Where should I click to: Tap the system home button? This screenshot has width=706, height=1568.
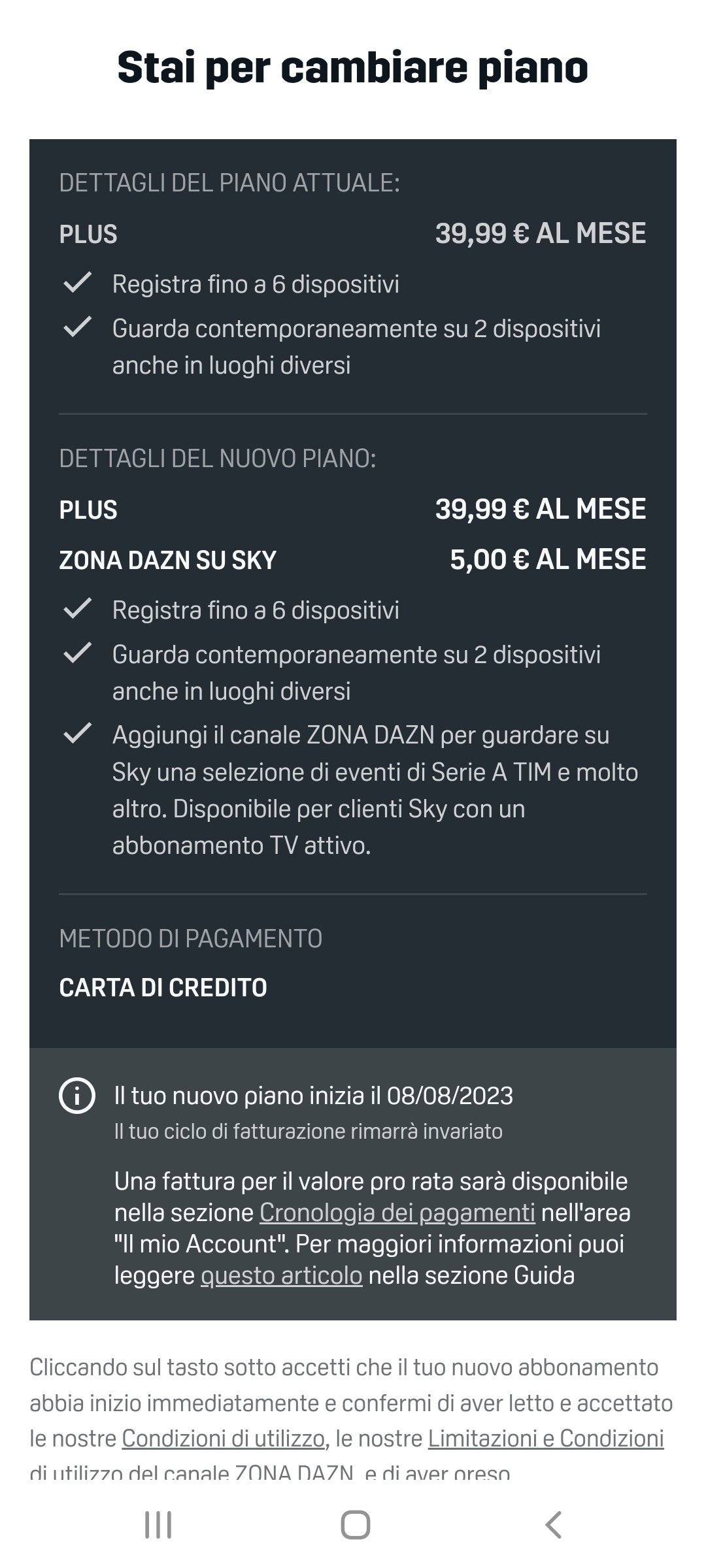355,1526
